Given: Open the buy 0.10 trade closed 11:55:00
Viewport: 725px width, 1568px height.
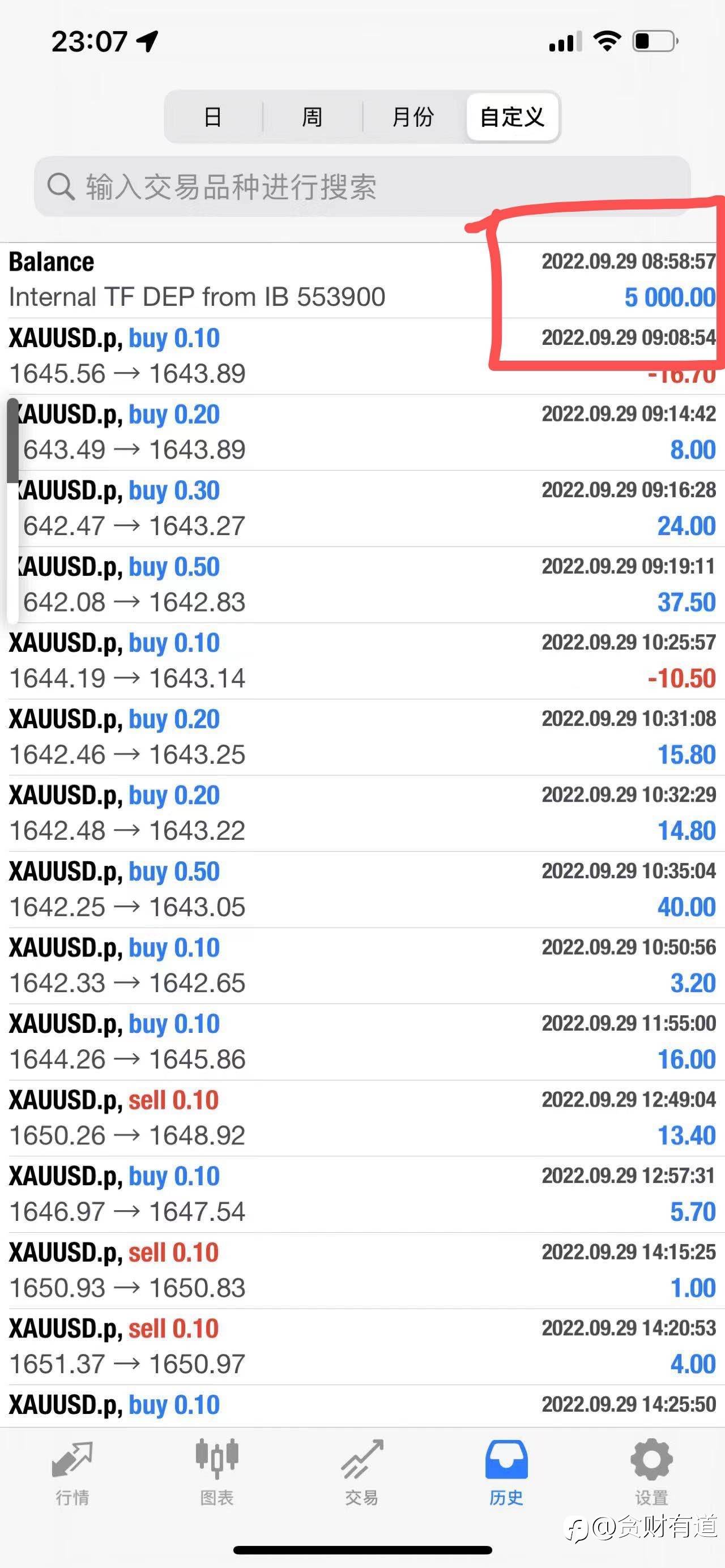Looking at the screenshot, I should tap(362, 1041).
